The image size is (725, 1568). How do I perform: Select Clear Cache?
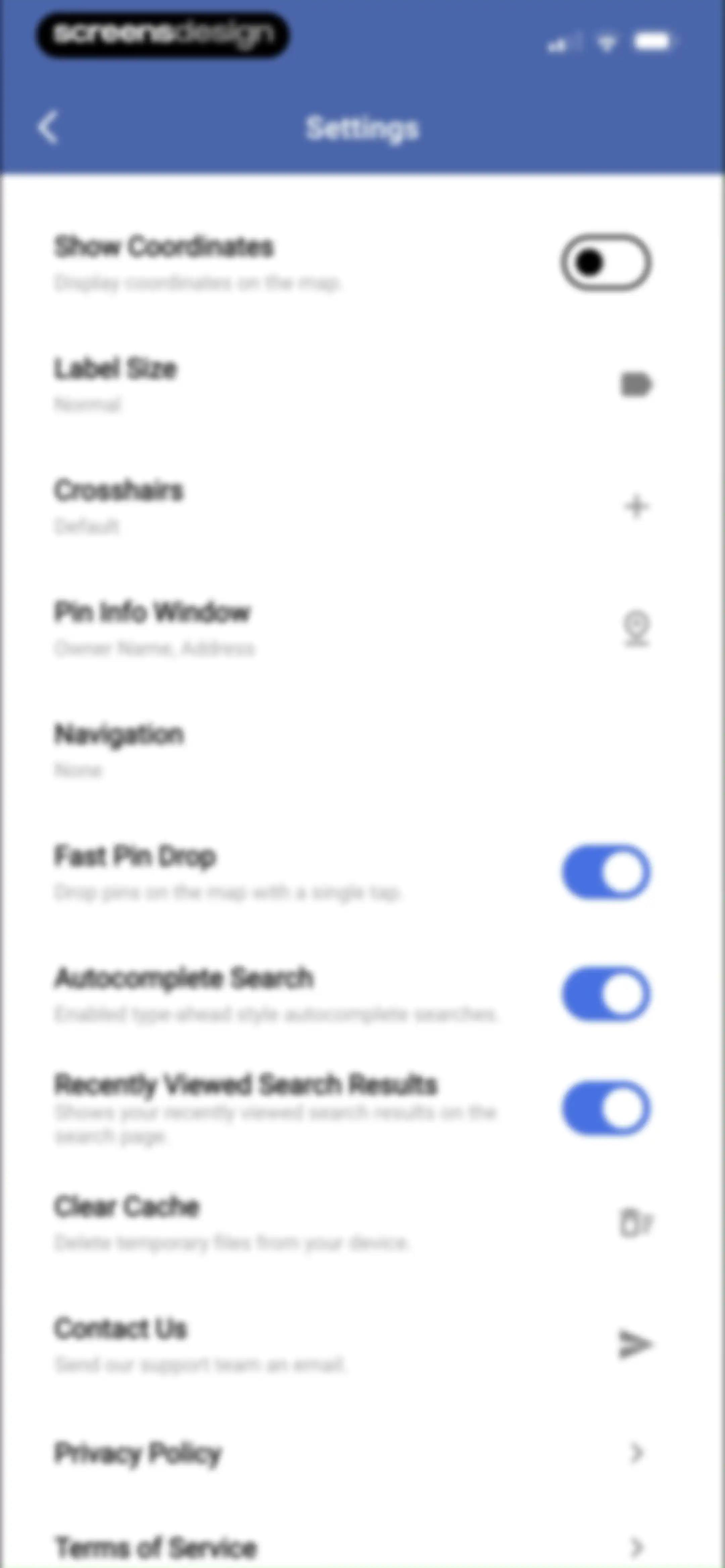point(362,1222)
